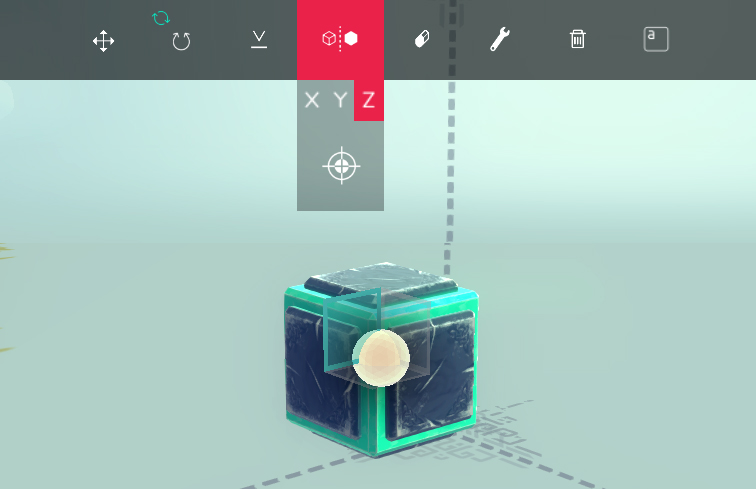Open the key mapping tool

pyautogui.click(x=656, y=39)
